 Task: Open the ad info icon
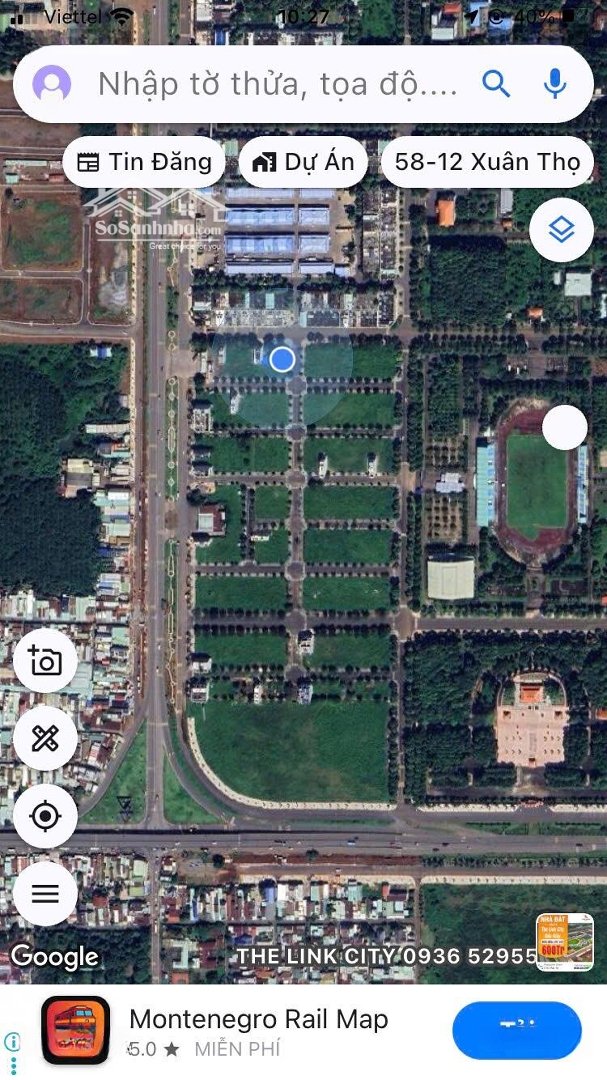12,1042
